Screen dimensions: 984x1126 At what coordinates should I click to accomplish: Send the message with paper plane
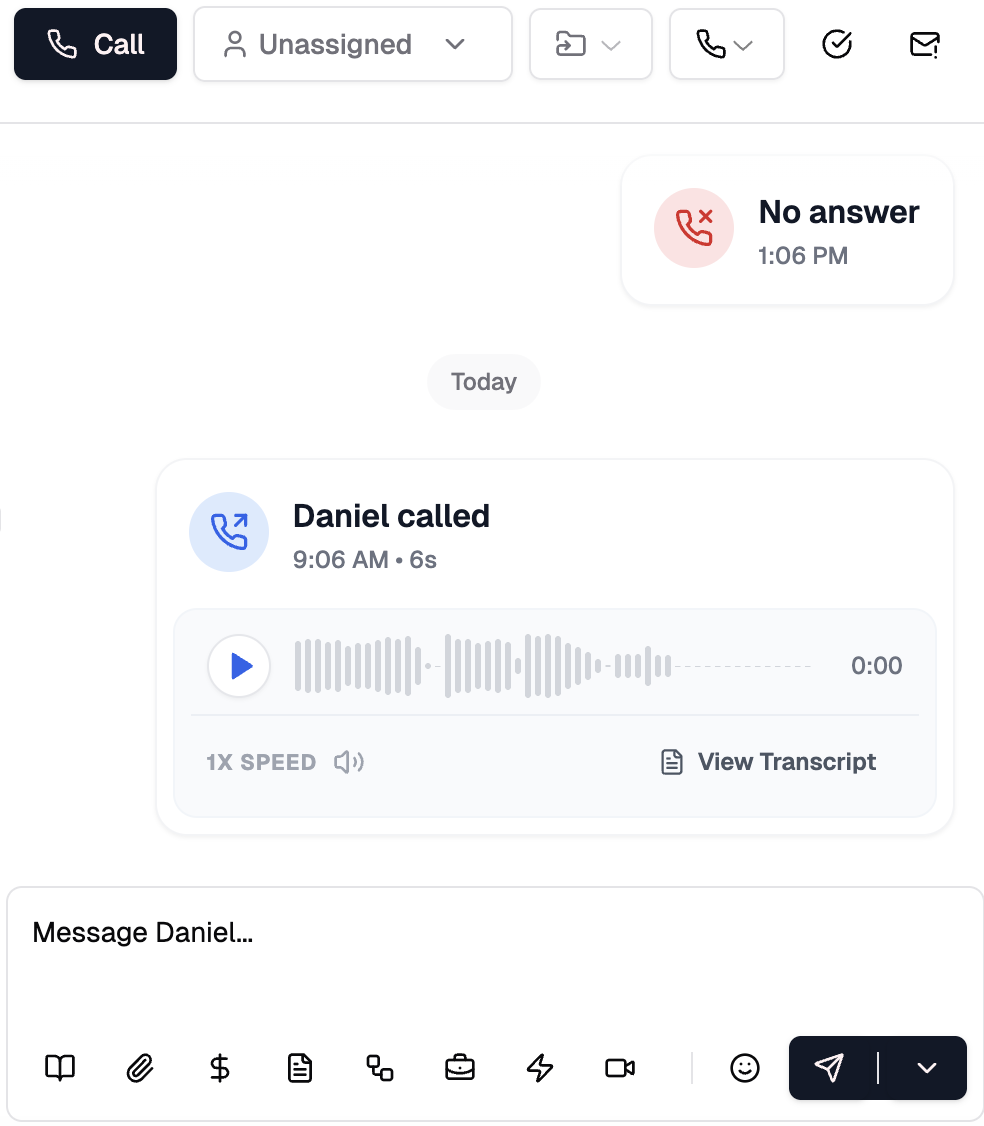click(x=830, y=1068)
